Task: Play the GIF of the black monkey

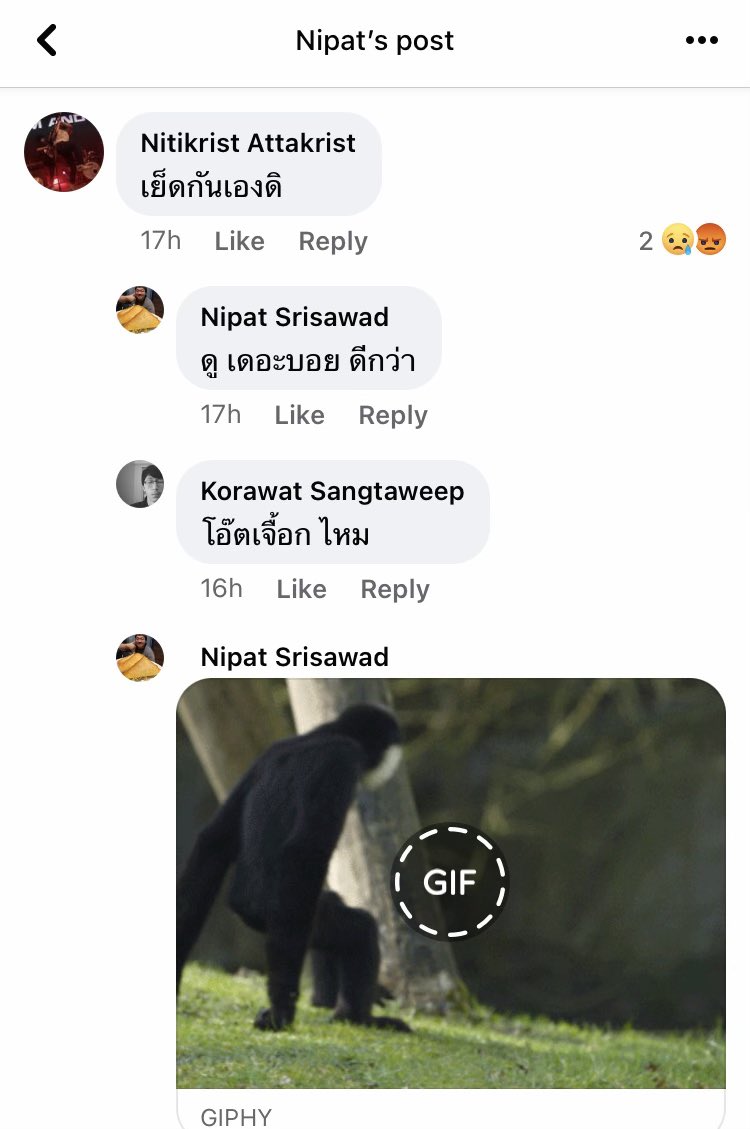Action: pos(449,882)
